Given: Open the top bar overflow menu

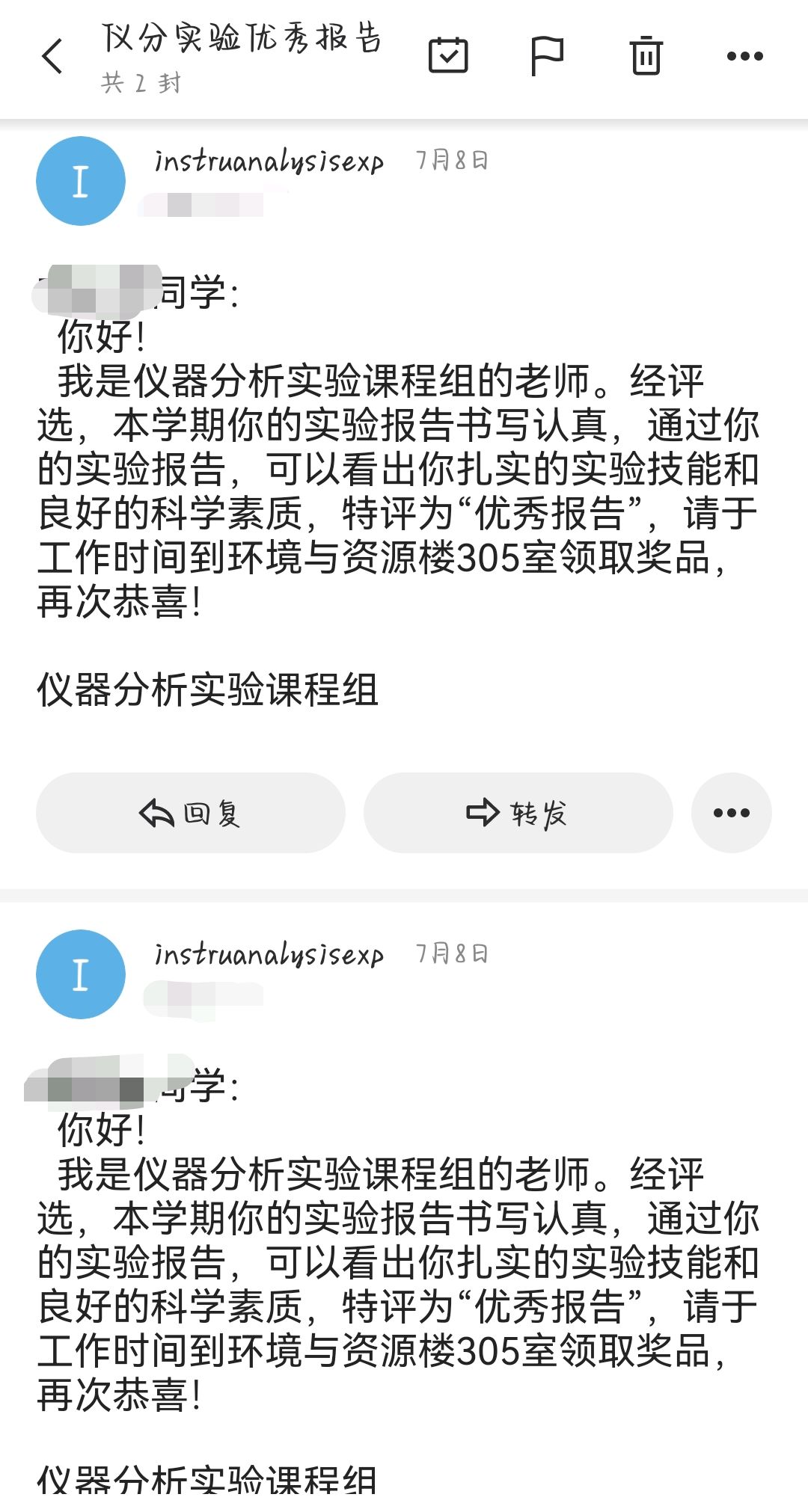Looking at the screenshot, I should (x=744, y=56).
